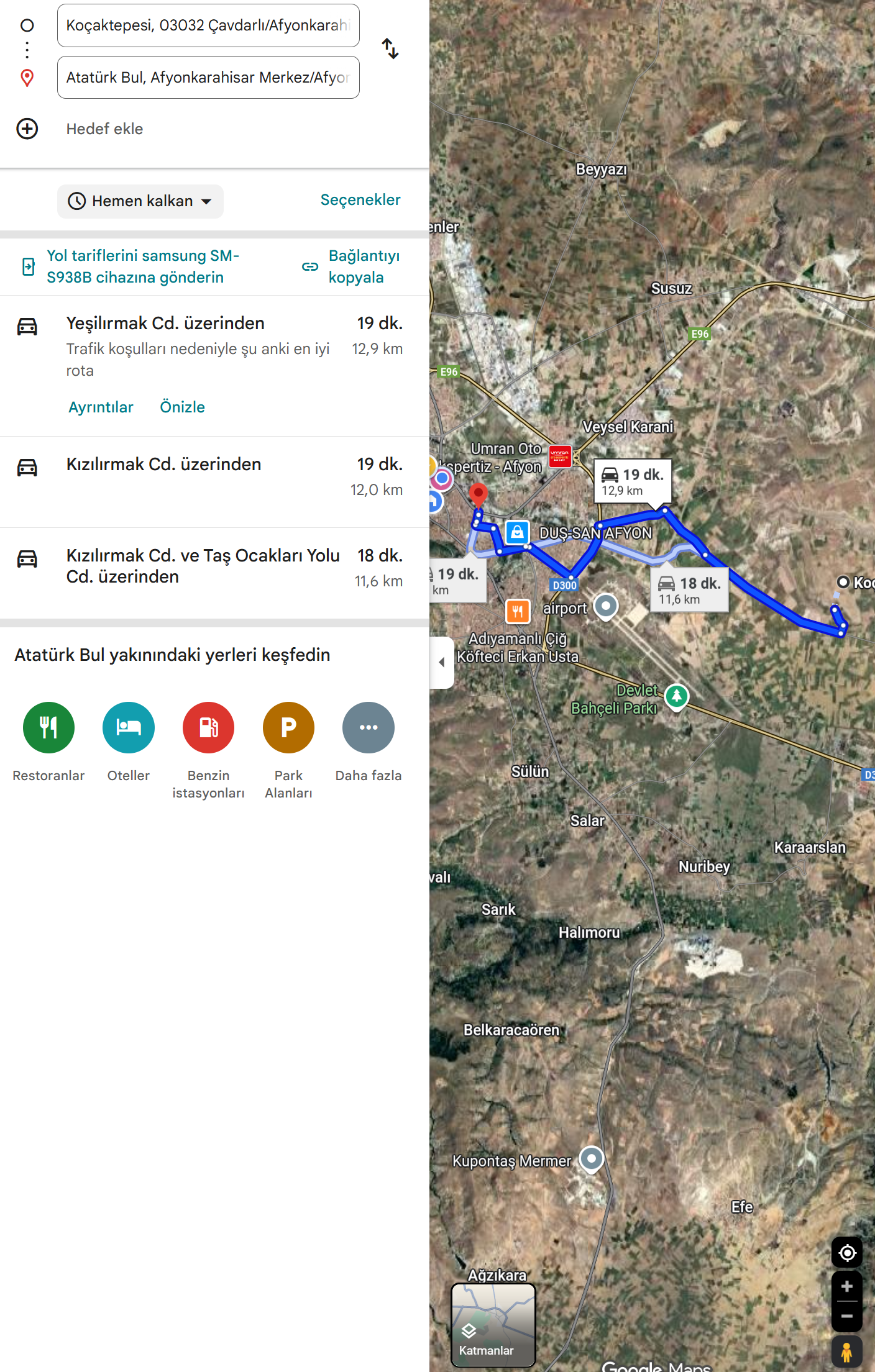Edit the destination Atatürk Bul field
This screenshot has width=875, height=1372.
point(208,78)
